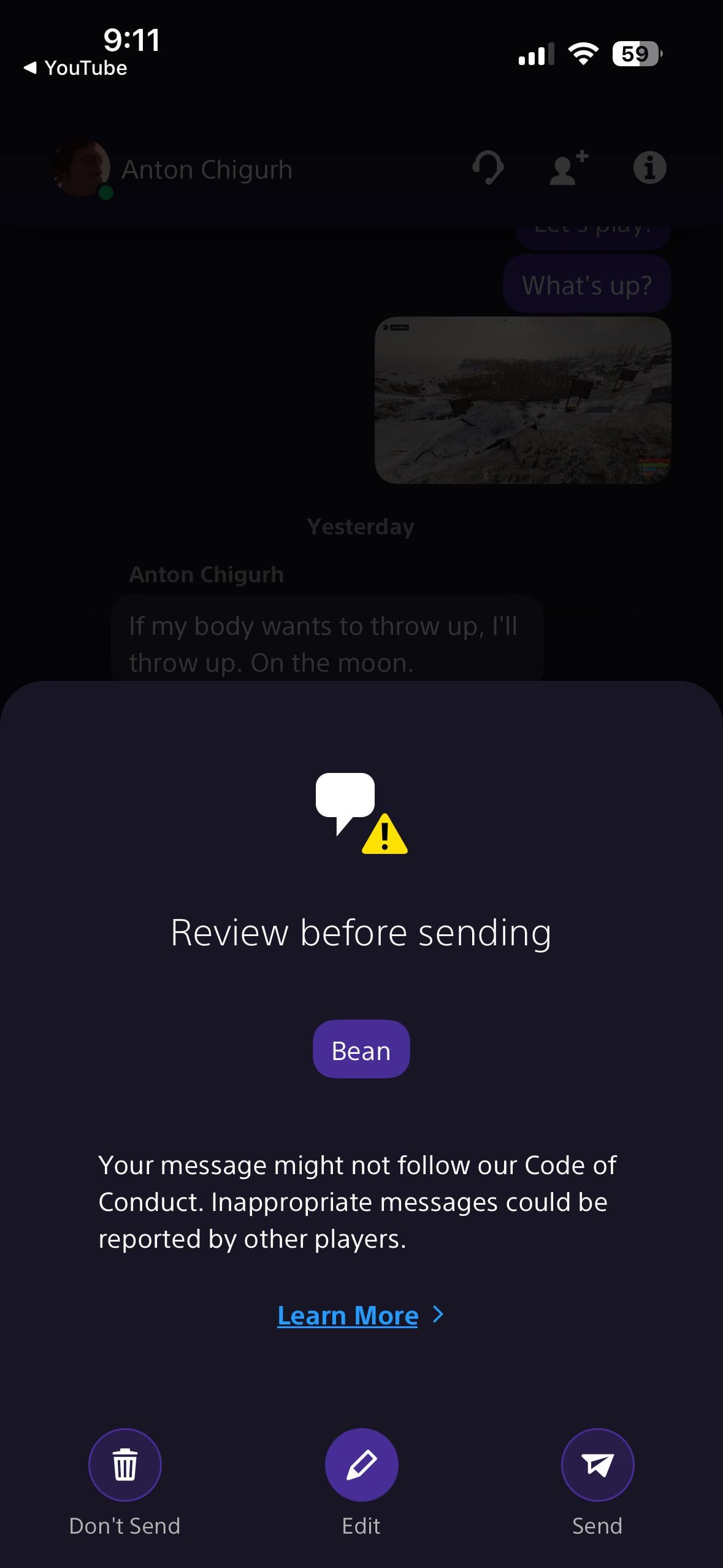Edit the flagged message
The image size is (723, 1568).
tap(361, 1465)
